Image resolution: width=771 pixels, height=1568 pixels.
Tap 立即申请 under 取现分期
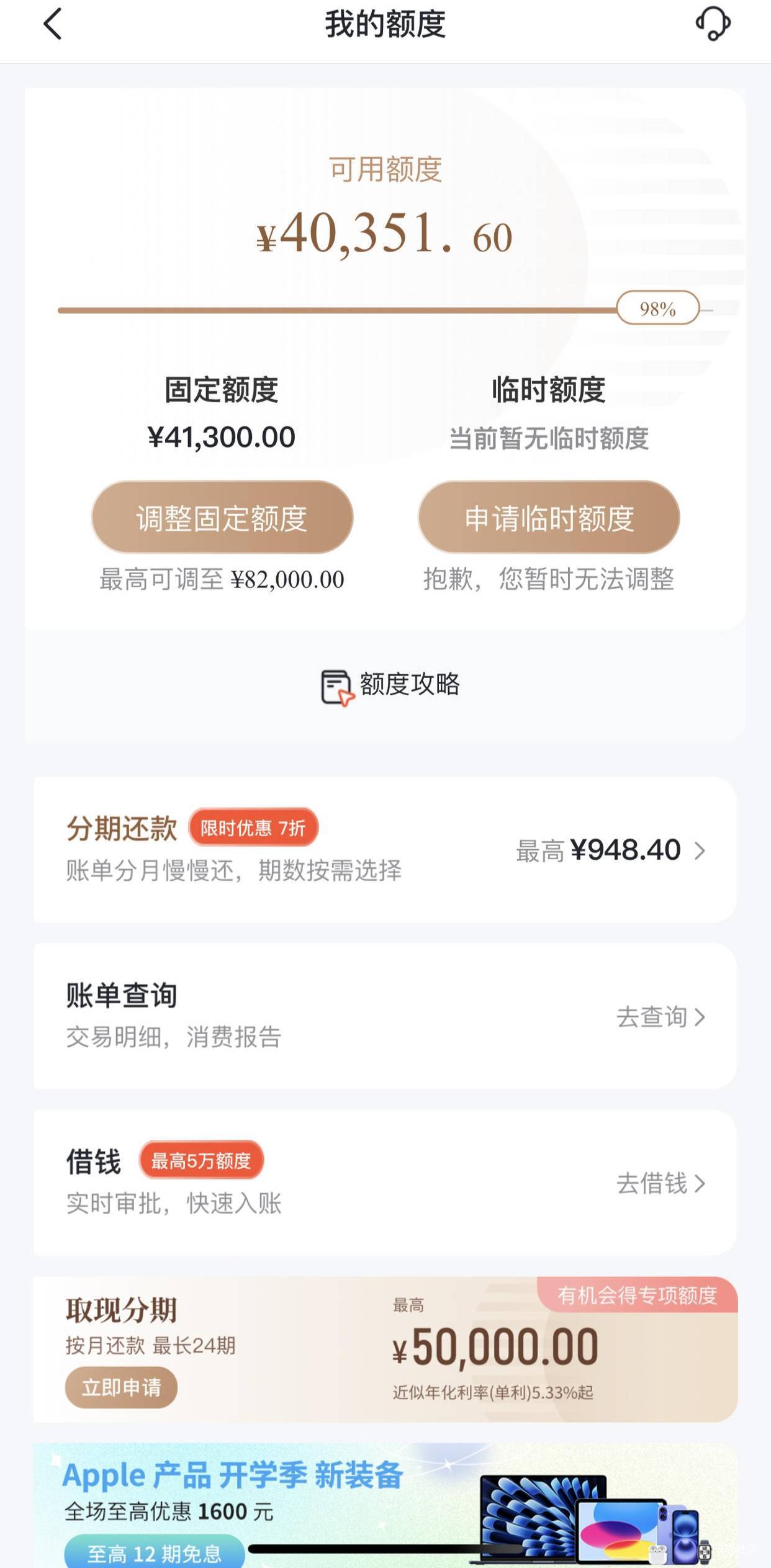pos(121,1387)
